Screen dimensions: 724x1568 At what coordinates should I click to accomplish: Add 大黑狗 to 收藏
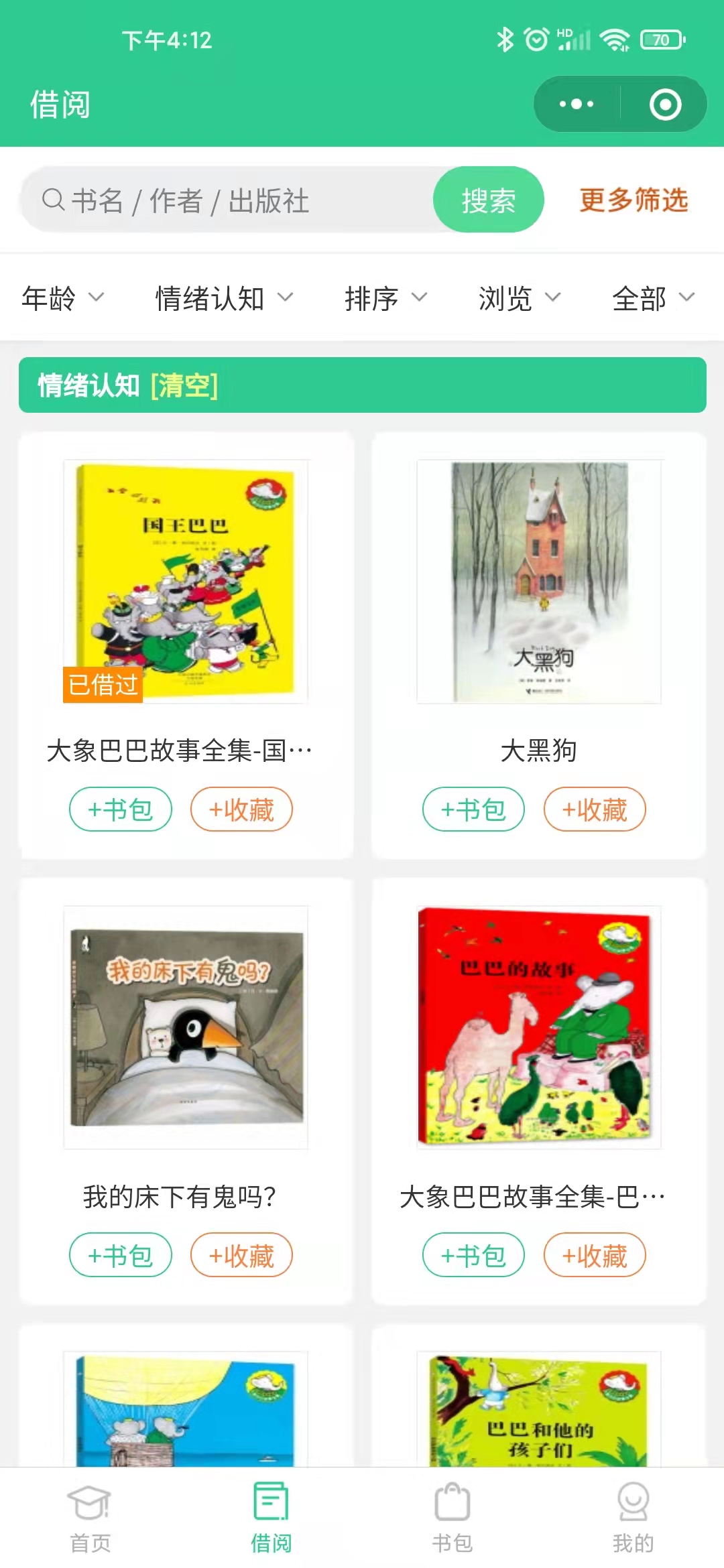tap(595, 809)
